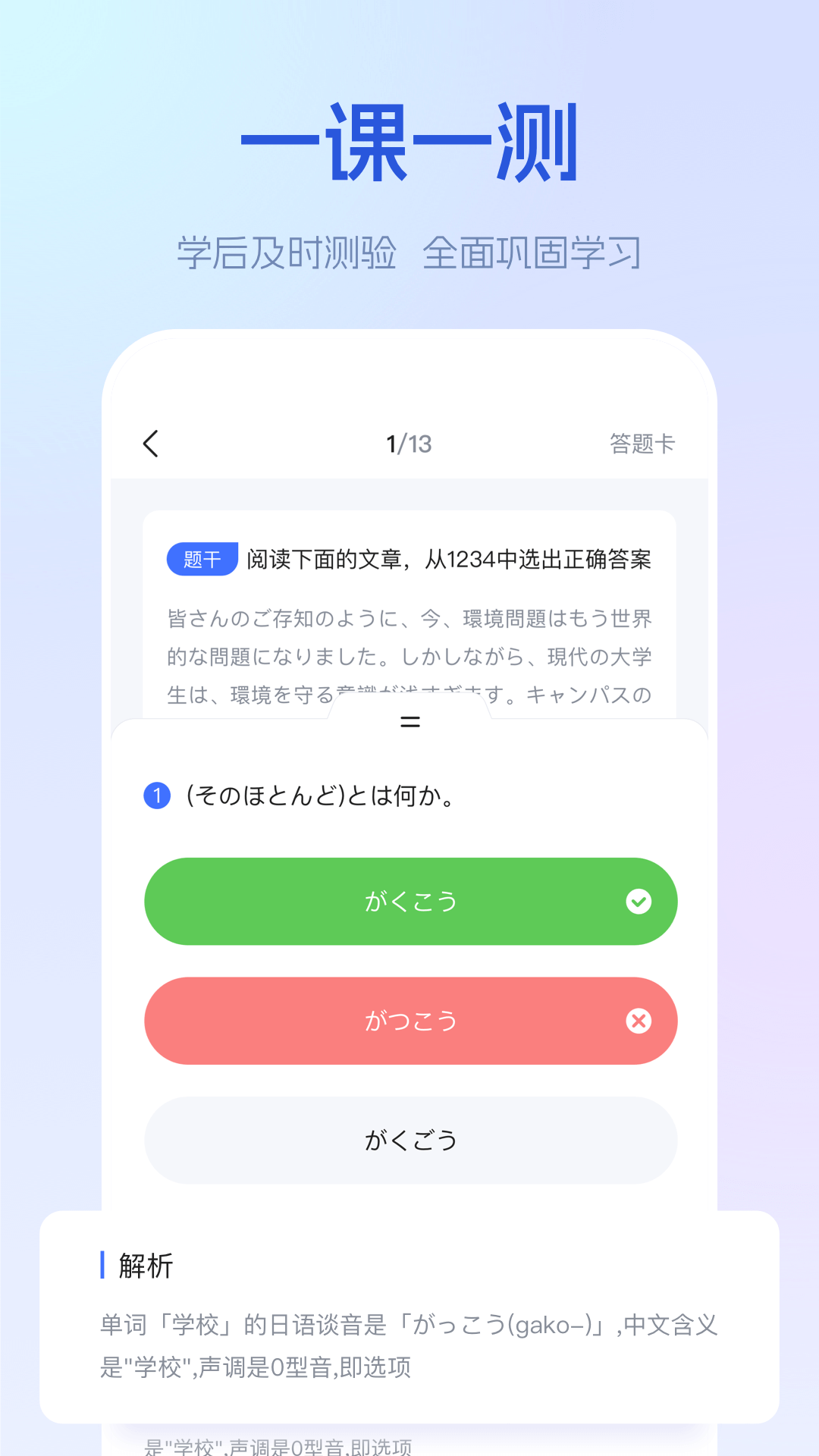
Task: Click the 一课一测 heading graphic
Action: coord(409,144)
